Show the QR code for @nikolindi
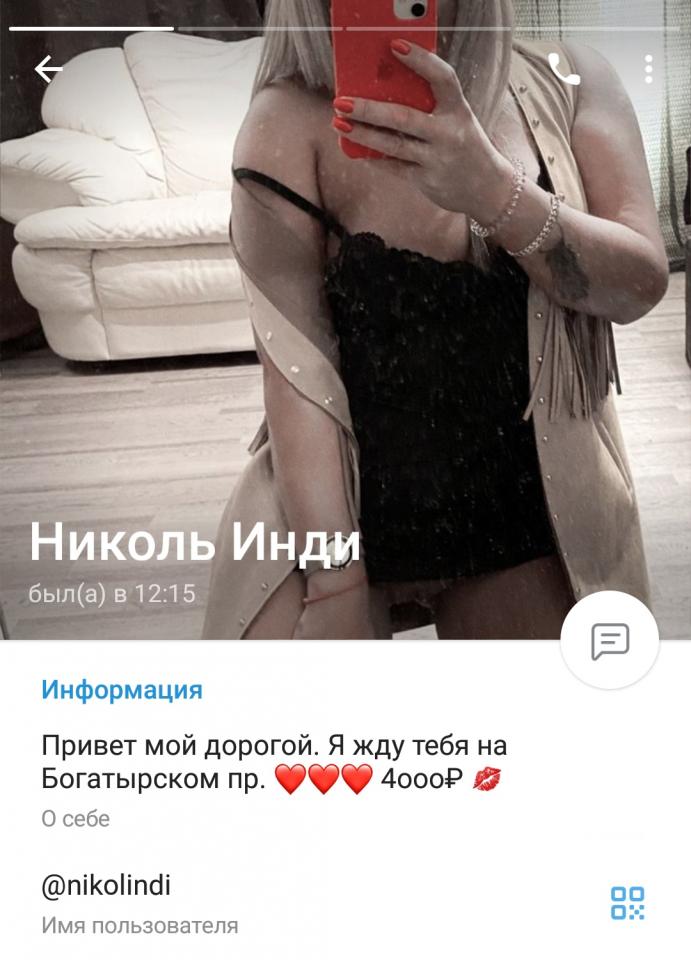The width and height of the screenshot is (691, 960). click(x=628, y=903)
